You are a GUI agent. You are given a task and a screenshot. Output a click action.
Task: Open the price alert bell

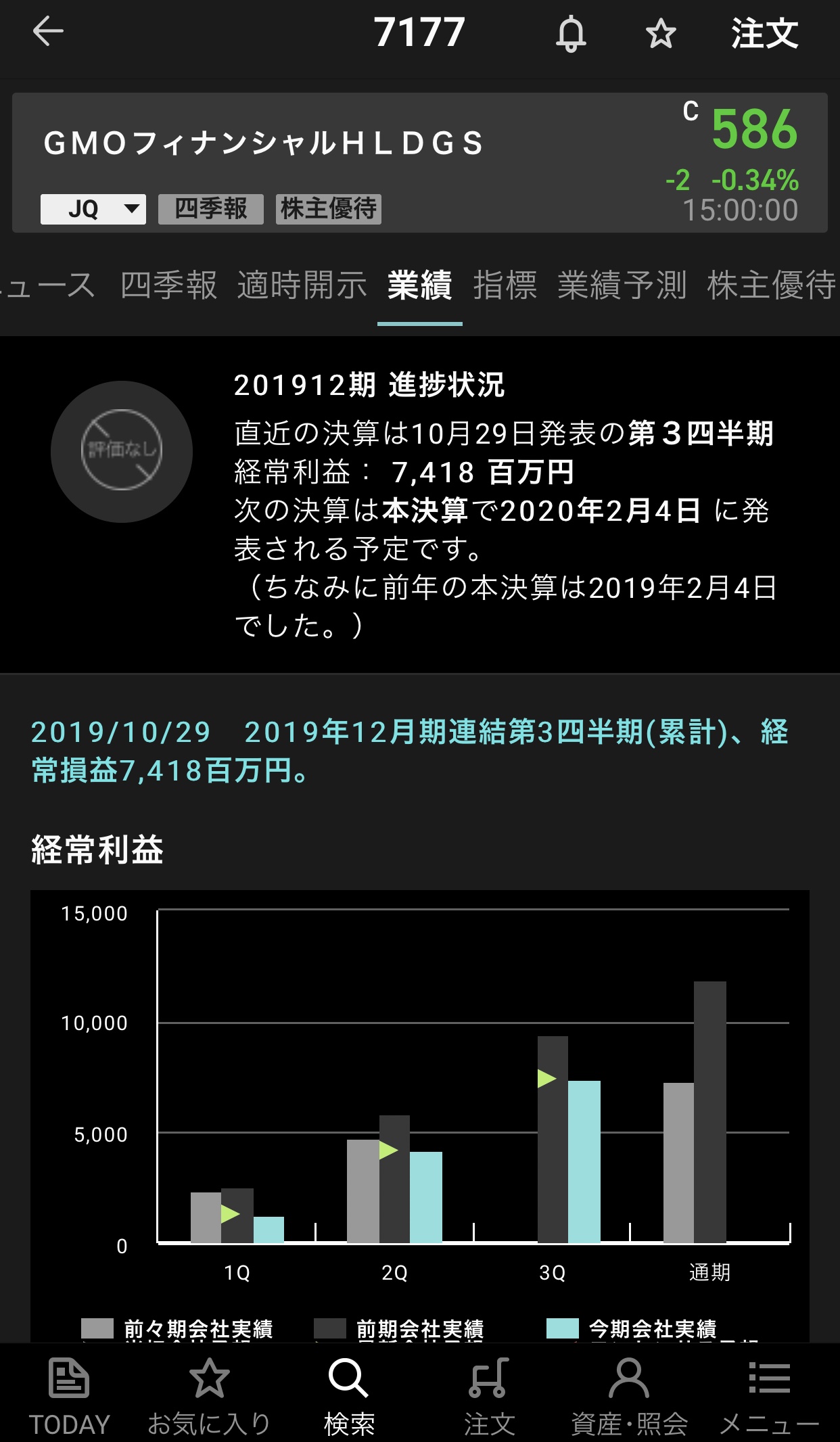[x=571, y=33]
